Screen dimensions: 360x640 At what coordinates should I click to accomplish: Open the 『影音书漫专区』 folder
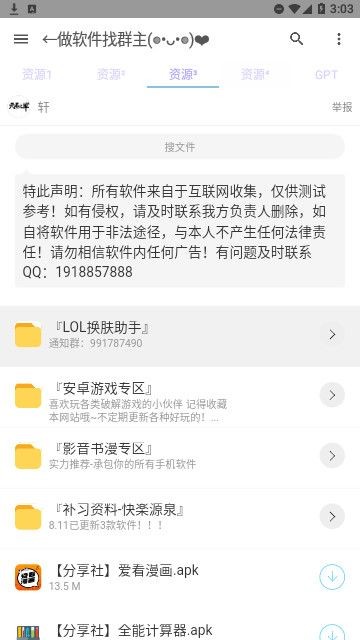point(180,457)
